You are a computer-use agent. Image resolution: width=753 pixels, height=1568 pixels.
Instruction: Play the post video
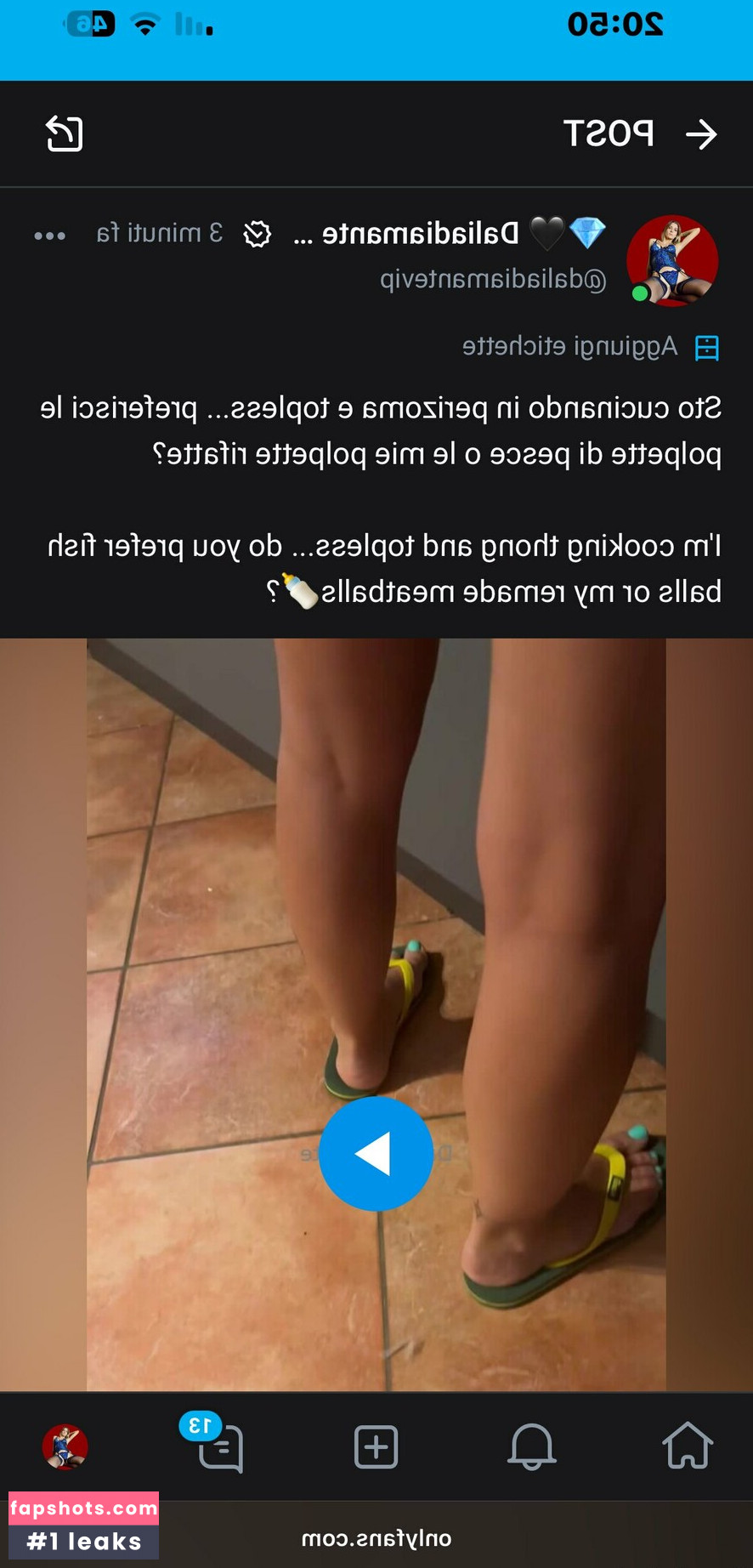(376, 1153)
